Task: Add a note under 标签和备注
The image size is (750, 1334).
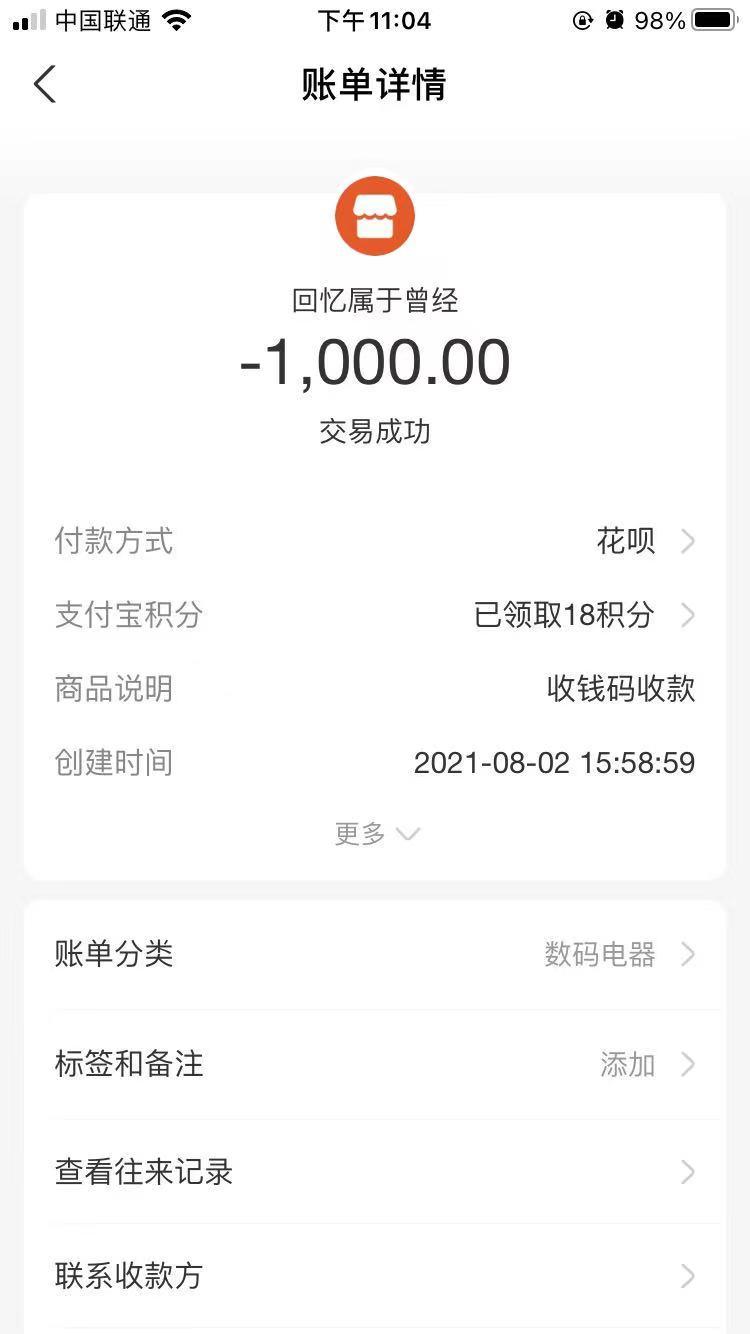Action: pos(374,1064)
